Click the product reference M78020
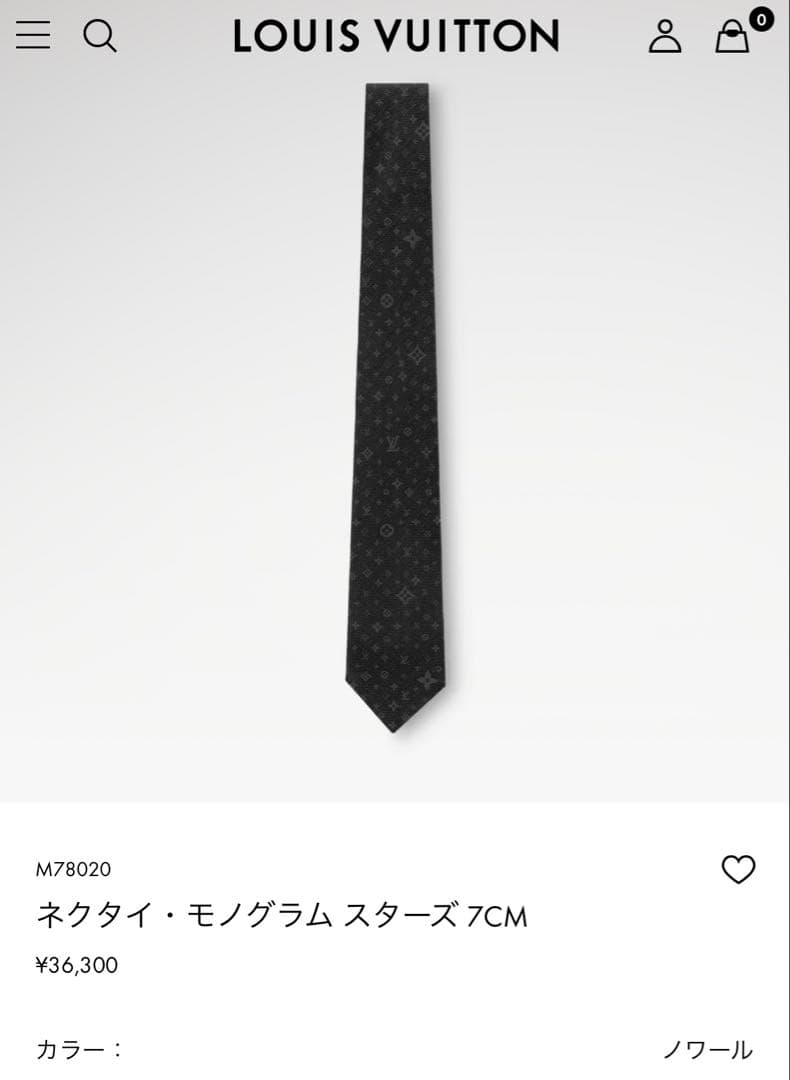This screenshot has width=790, height=1080. [x=72, y=870]
